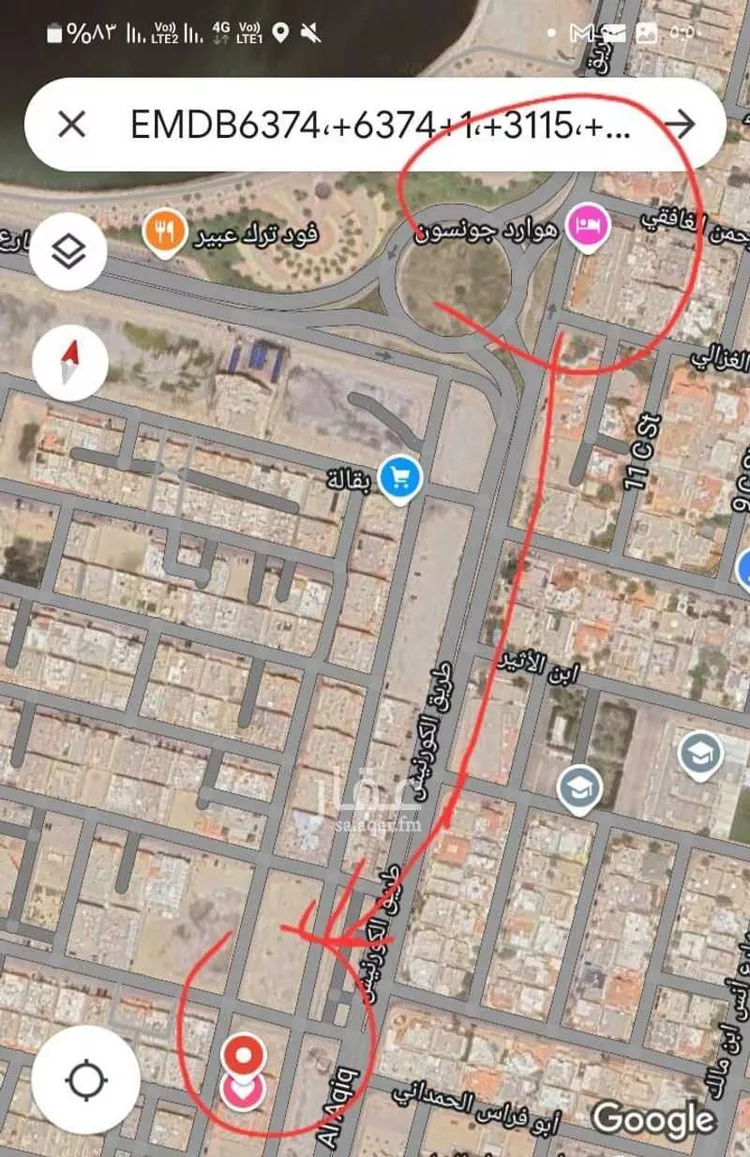Open the بقالة grocery cart marker
The image size is (750, 1157).
(x=399, y=478)
